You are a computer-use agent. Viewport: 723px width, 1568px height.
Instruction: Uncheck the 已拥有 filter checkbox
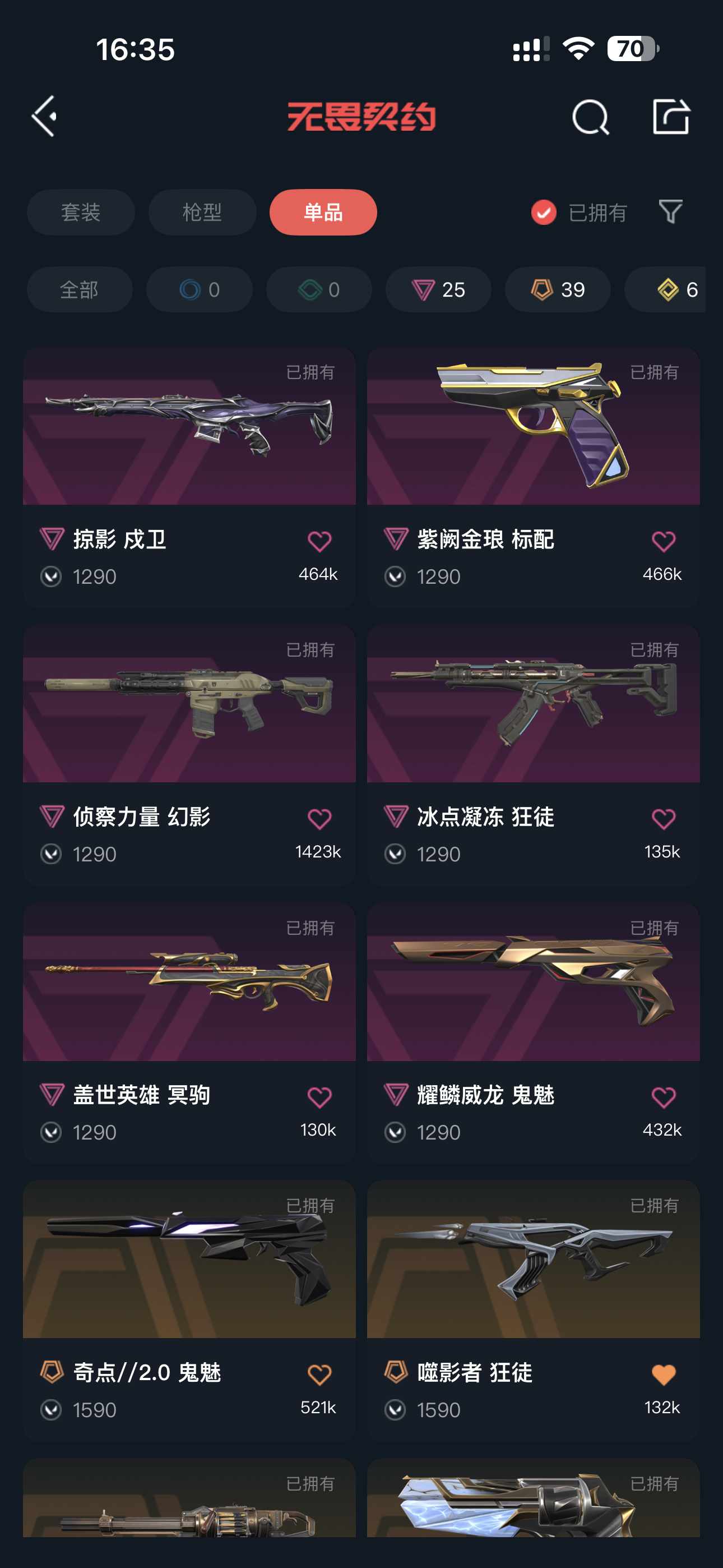(544, 213)
